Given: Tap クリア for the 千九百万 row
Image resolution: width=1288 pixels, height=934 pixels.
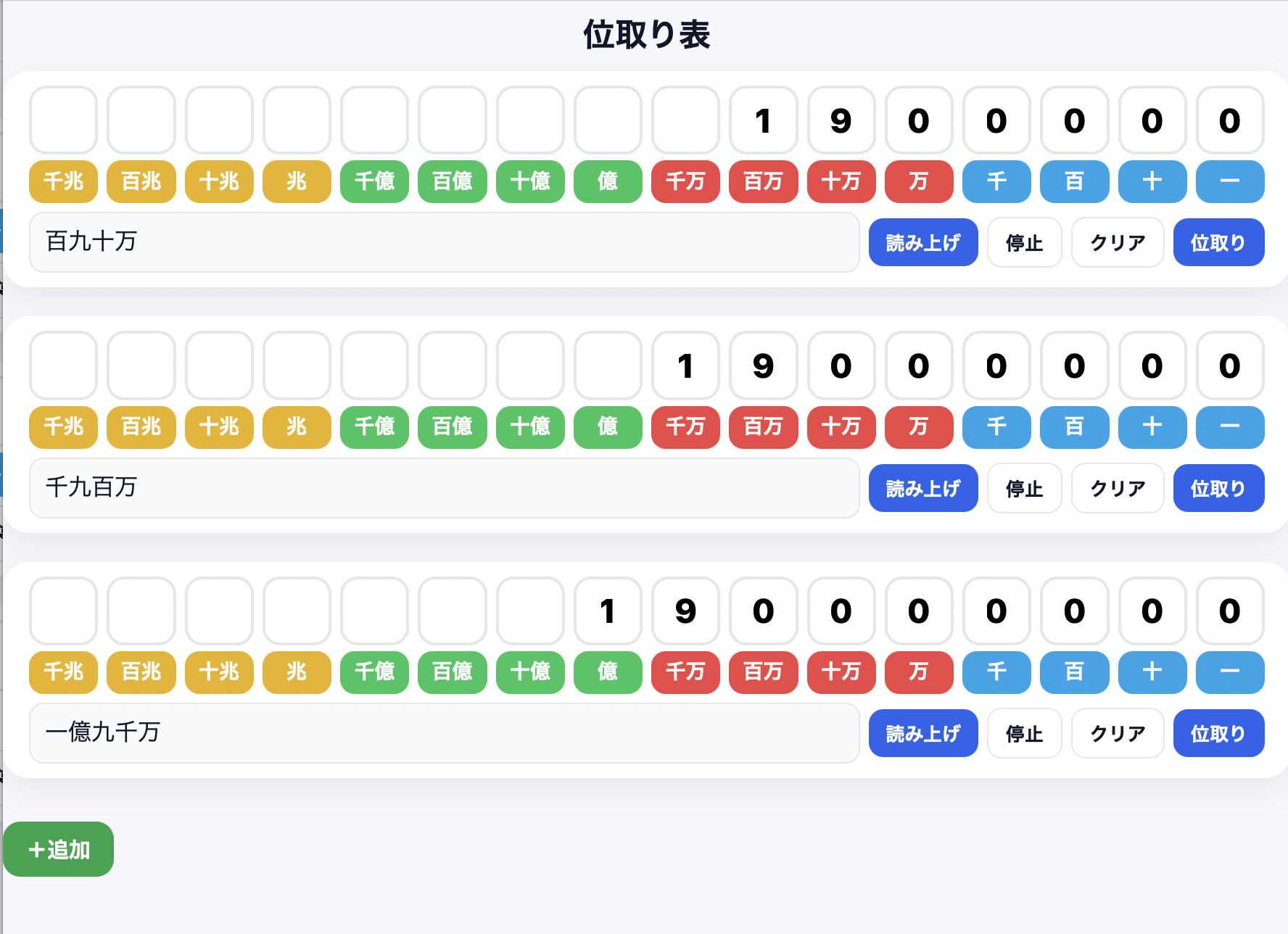Looking at the screenshot, I should 1117,488.
